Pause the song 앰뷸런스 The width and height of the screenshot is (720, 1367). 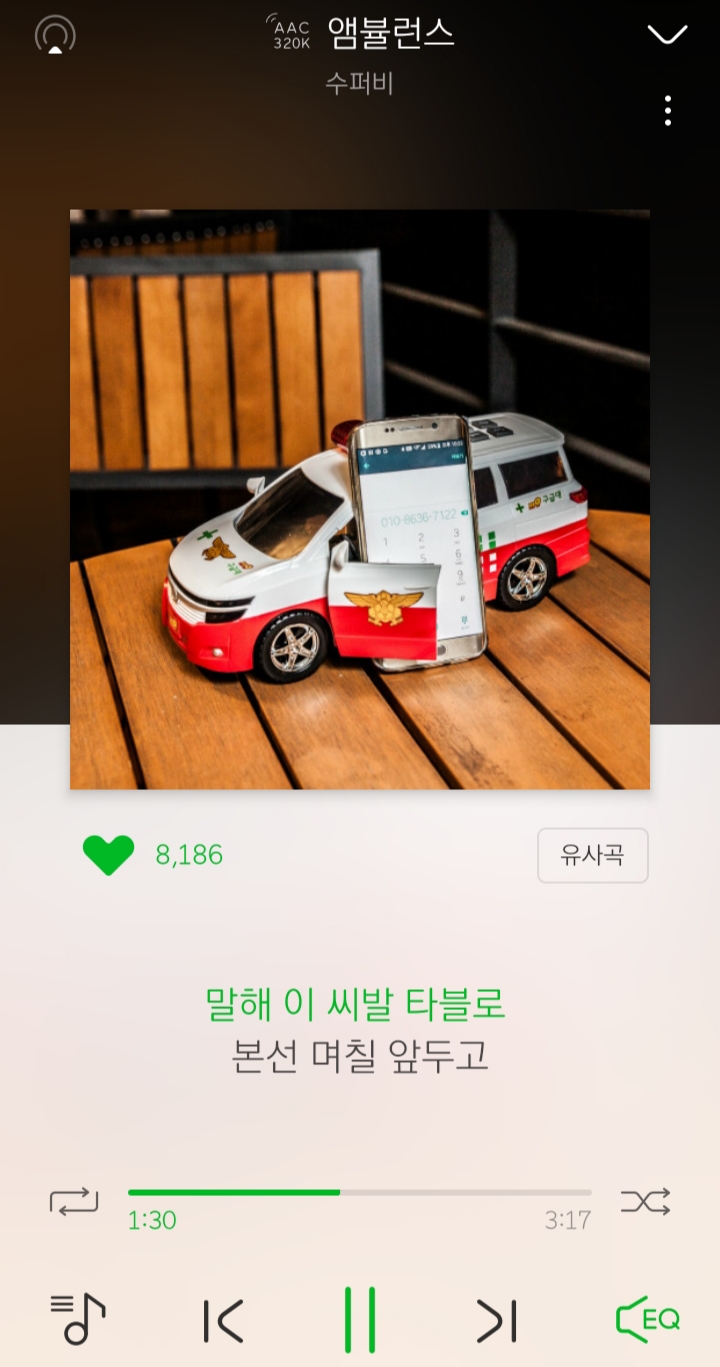pos(360,1320)
